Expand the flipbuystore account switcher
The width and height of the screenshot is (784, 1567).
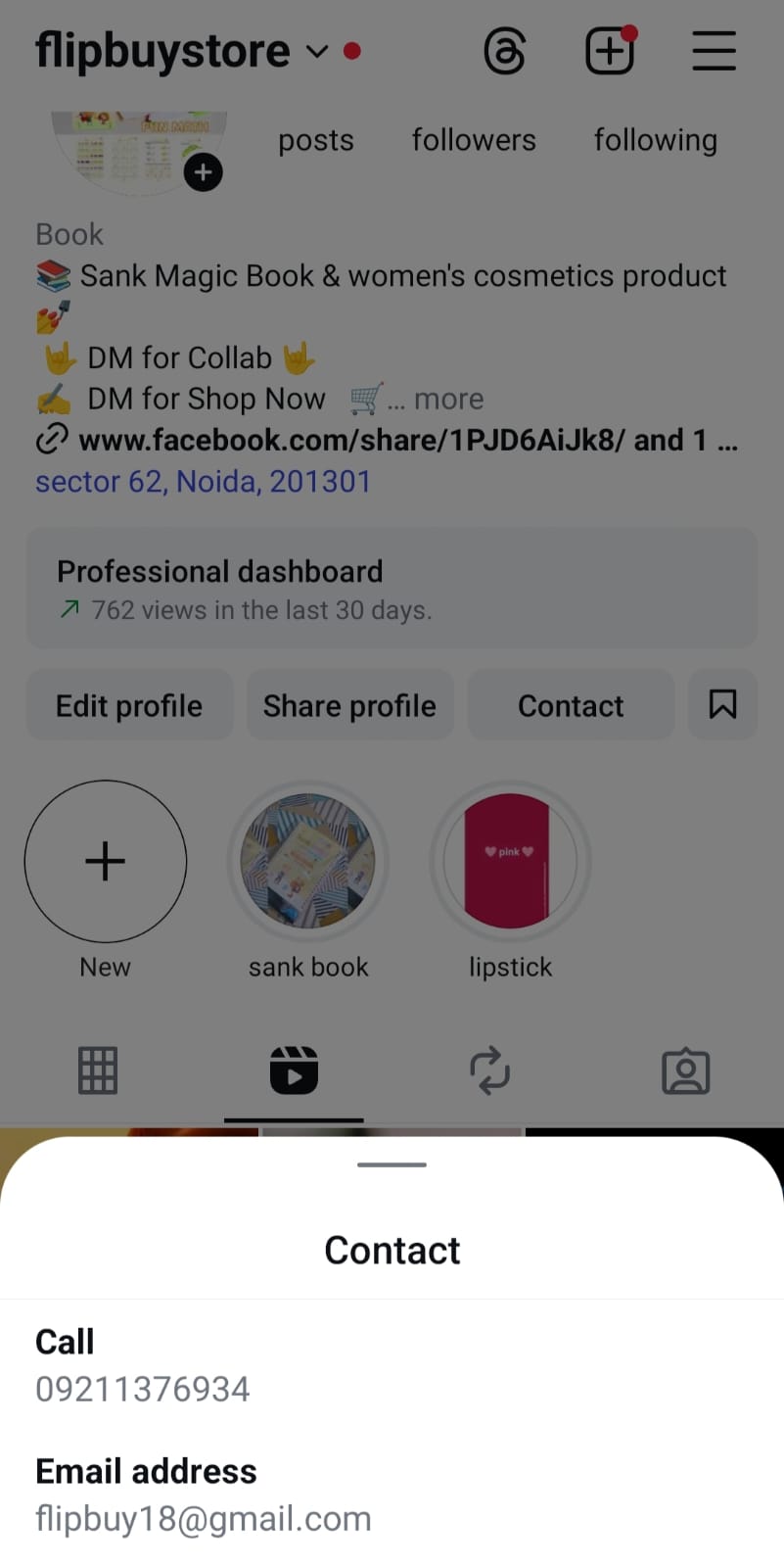[x=317, y=51]
